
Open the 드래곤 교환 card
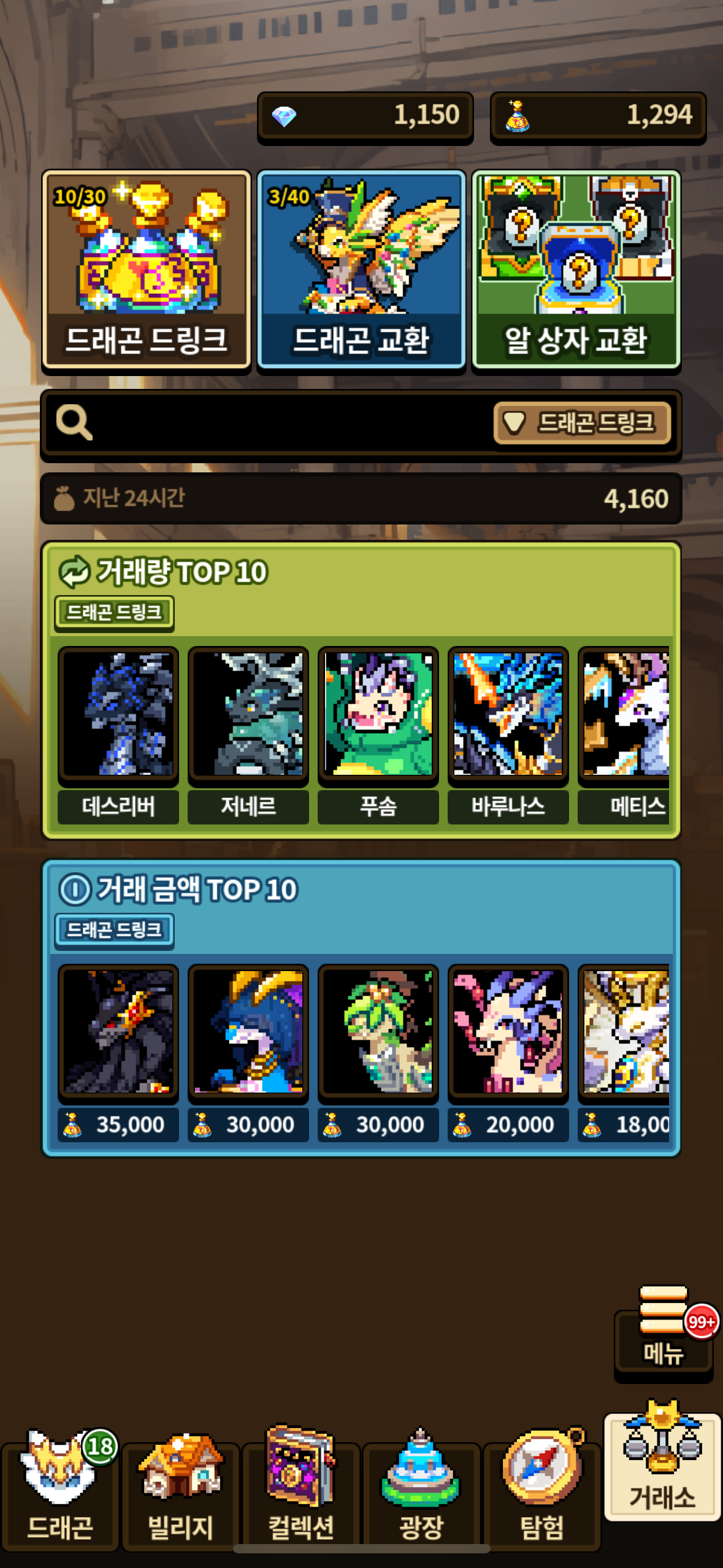pyautogui.click(x=361, y=270)
